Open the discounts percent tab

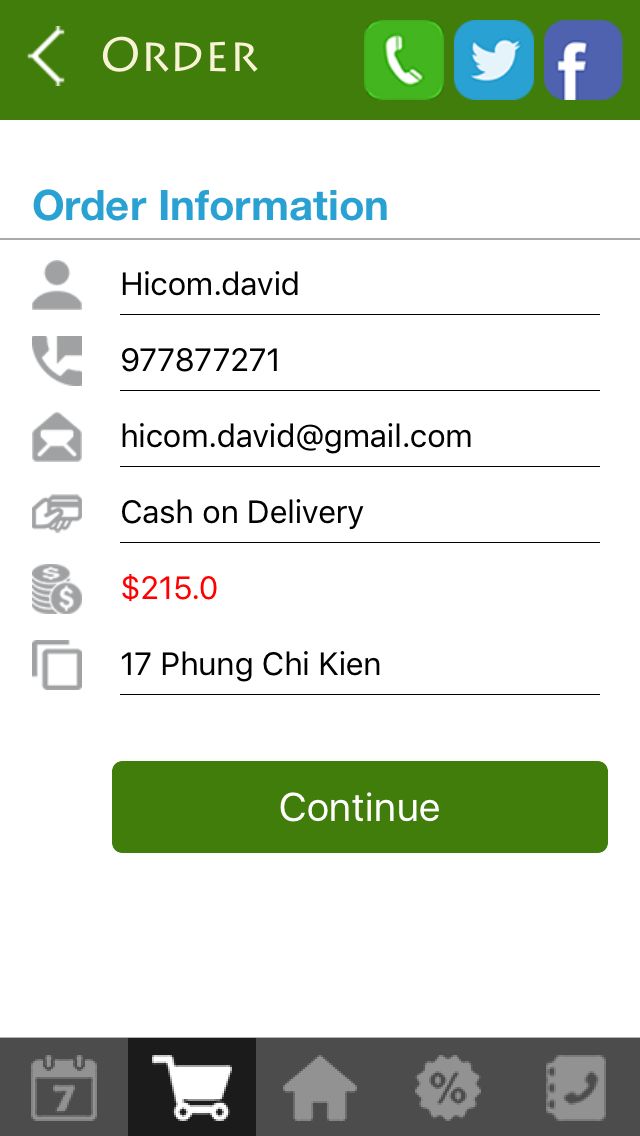tap(448, 1087)
